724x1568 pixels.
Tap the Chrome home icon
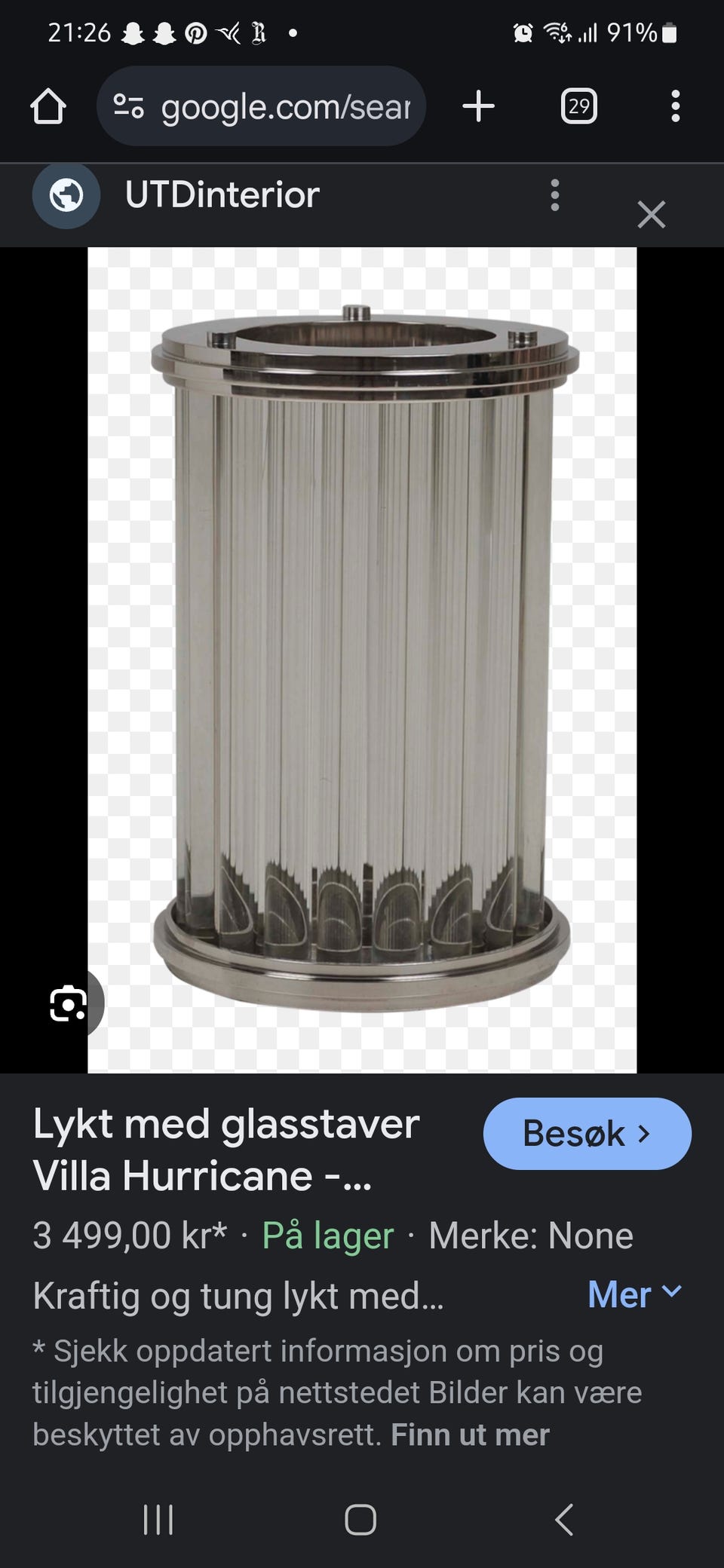[x=48, y=106]
